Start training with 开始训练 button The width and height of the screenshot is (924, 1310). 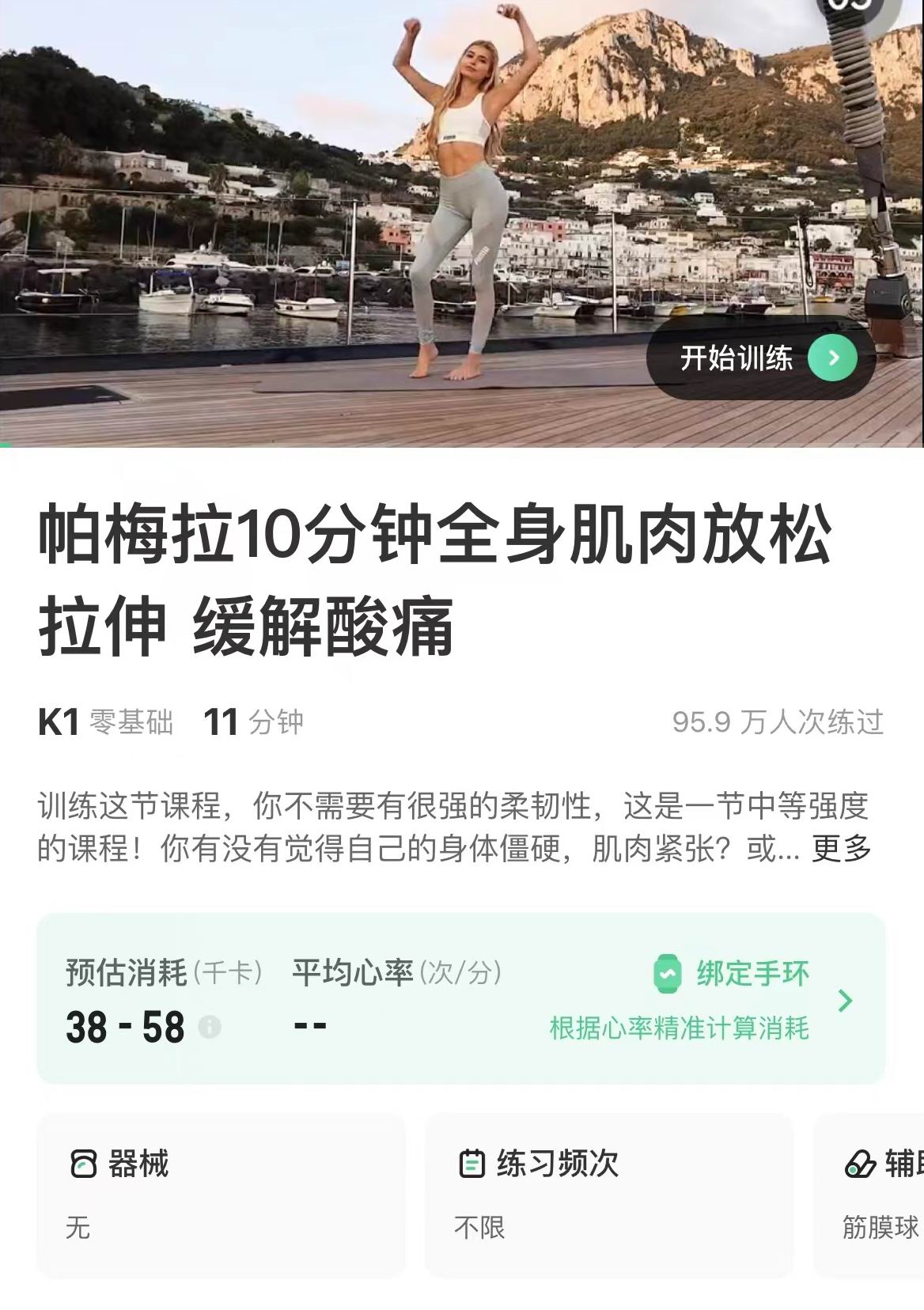759,358
